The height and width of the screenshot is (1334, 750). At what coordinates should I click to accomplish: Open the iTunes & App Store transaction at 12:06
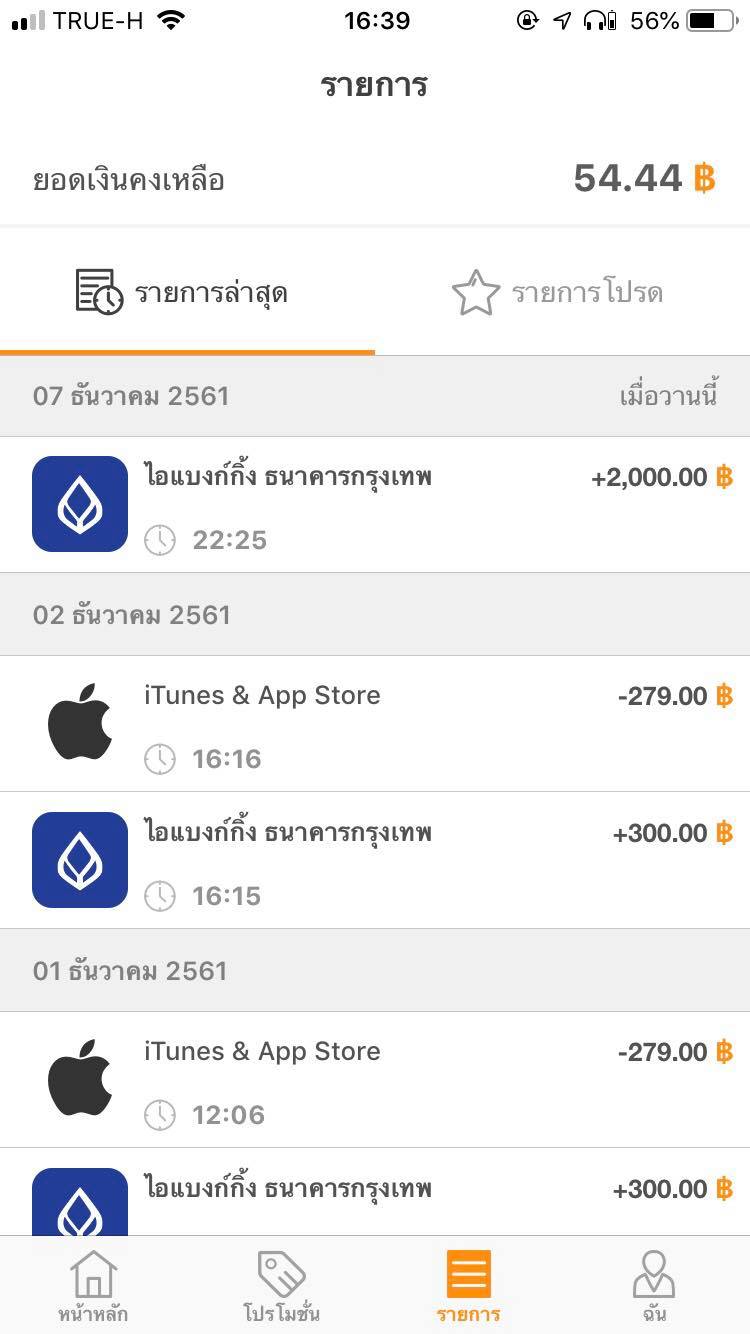[x=375, y=1080]
